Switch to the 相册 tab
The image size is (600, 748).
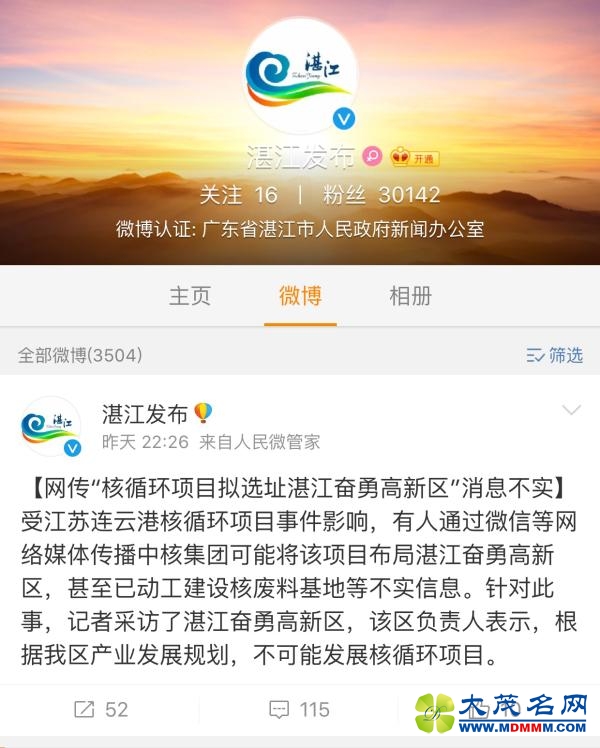pyautogui.click(x=410, y=296)
